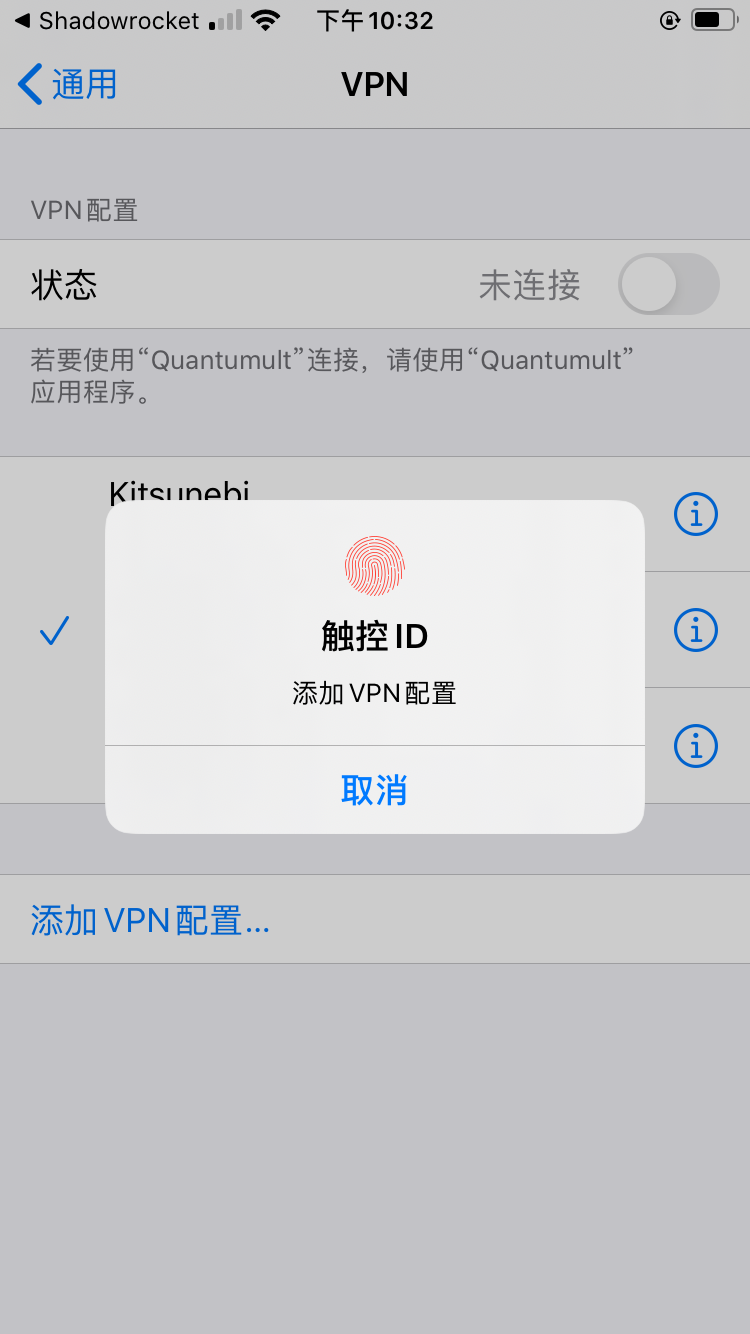Tap 添加 VPN 配置… link

click(150, 920)
